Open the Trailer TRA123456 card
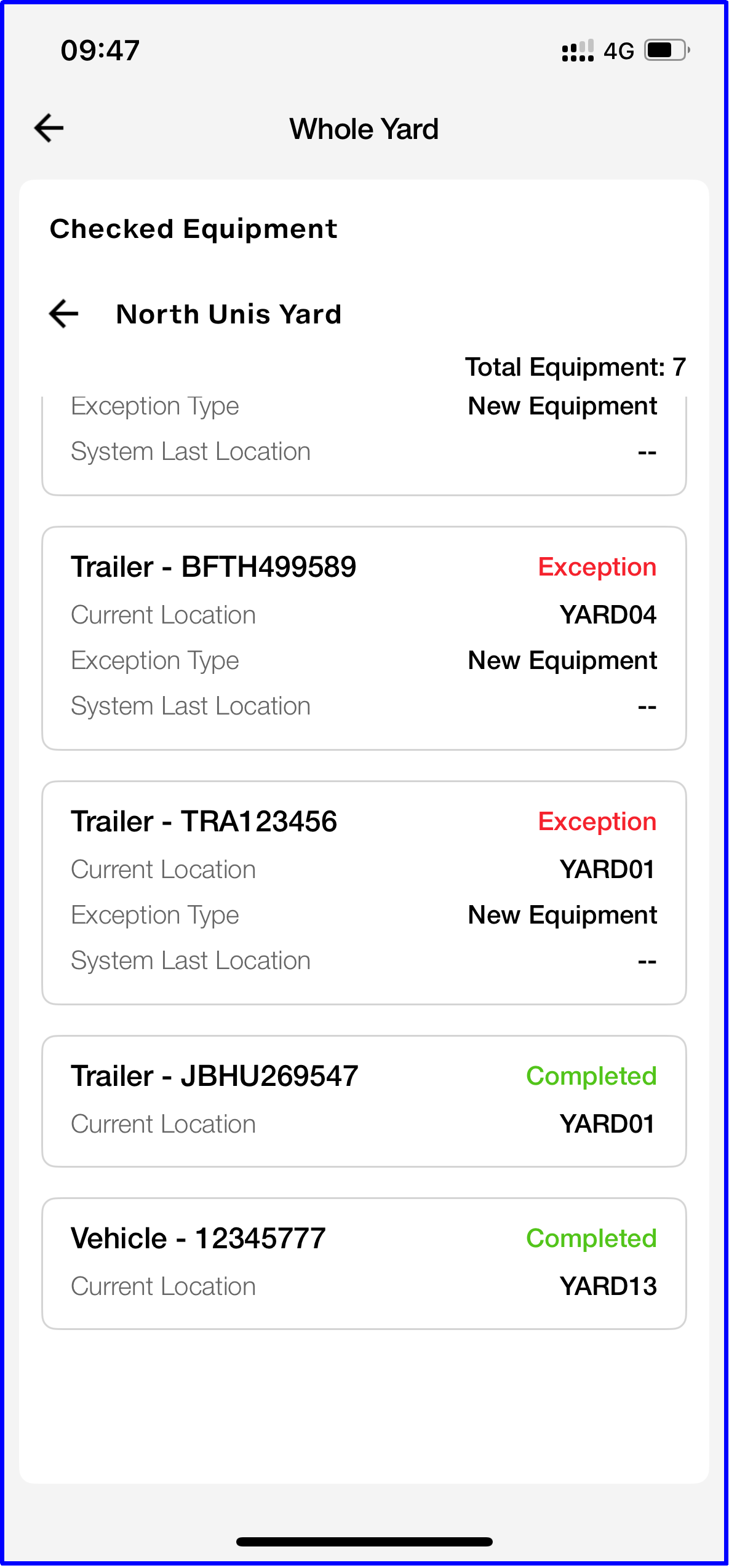Image resolution: width=729 pixels, height=1568 pixels. point(364,892)
